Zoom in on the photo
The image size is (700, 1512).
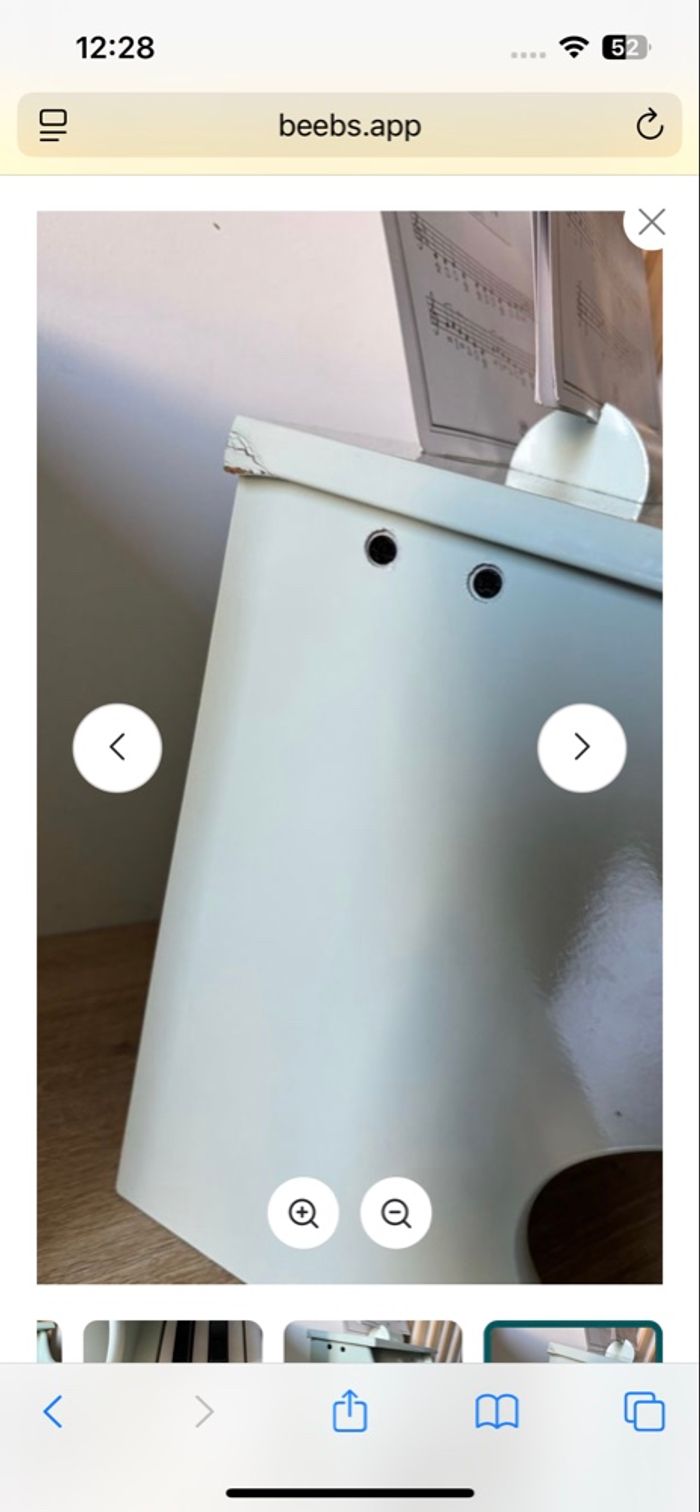coord(303,1213)
